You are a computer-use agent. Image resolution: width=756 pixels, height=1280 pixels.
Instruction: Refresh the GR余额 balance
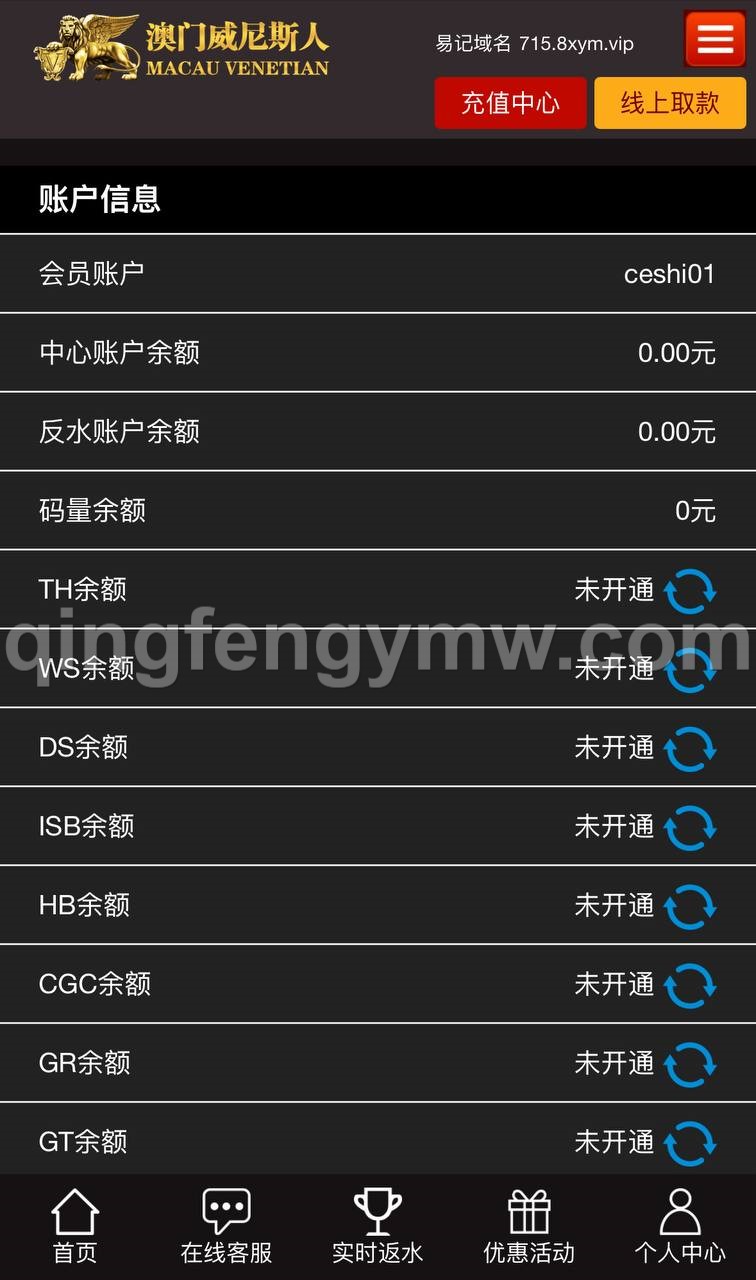click(690, 1064)
